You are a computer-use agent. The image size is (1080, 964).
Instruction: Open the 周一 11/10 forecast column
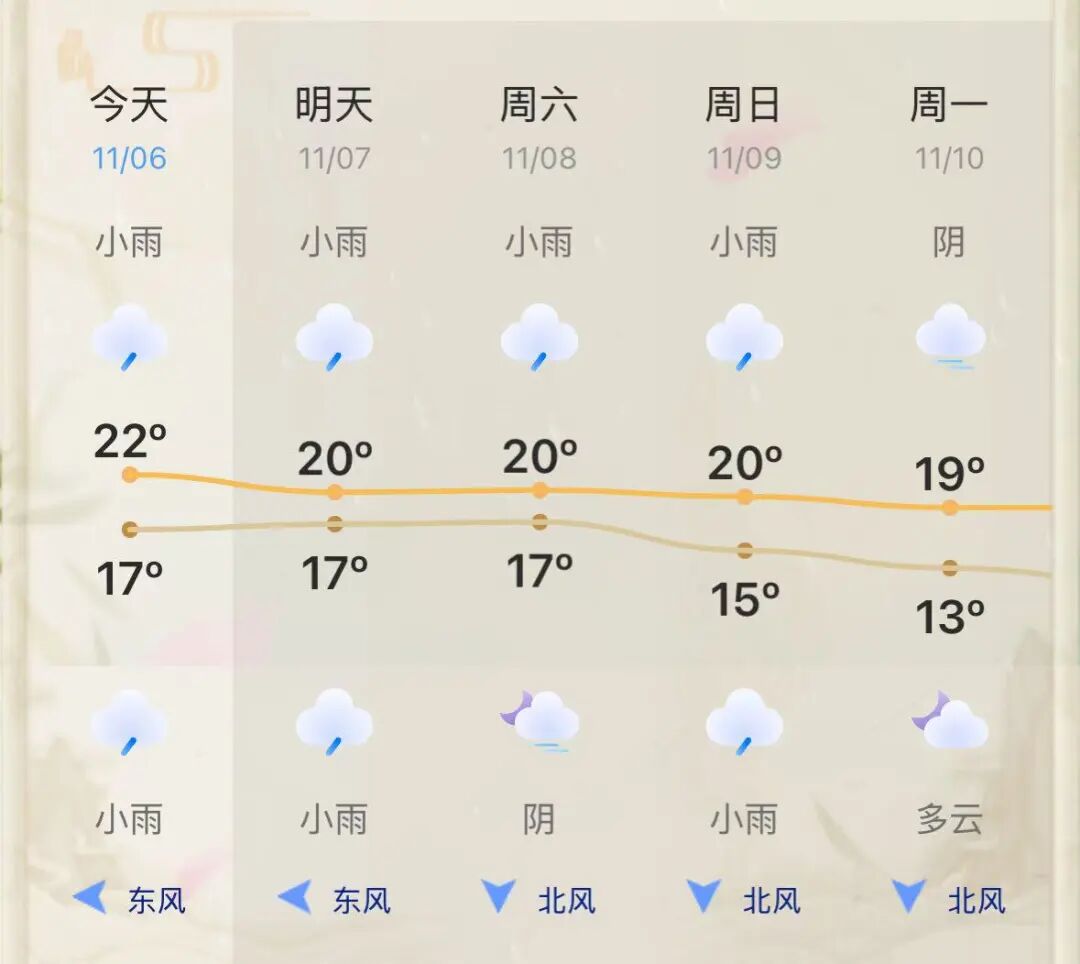(949, 130)
